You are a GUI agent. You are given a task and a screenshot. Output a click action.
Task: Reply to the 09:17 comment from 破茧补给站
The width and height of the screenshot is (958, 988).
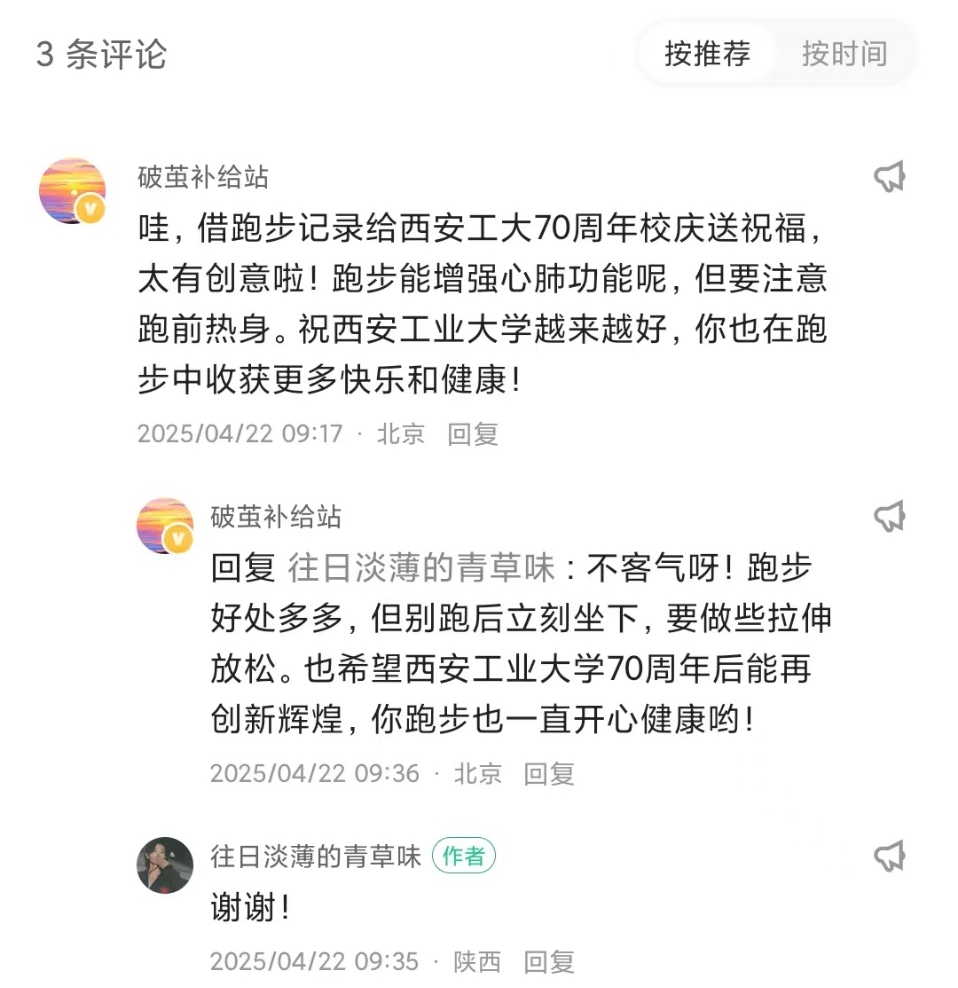pos(473,434)
